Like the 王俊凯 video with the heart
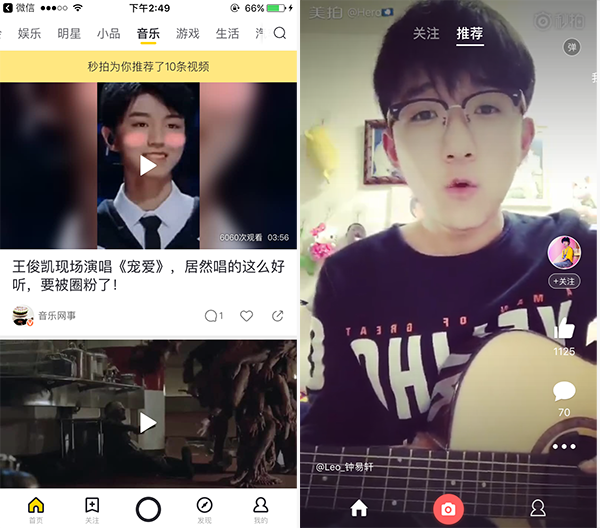Screen dimensions: 600x528 pyautogui.click(x=246, y=316)
